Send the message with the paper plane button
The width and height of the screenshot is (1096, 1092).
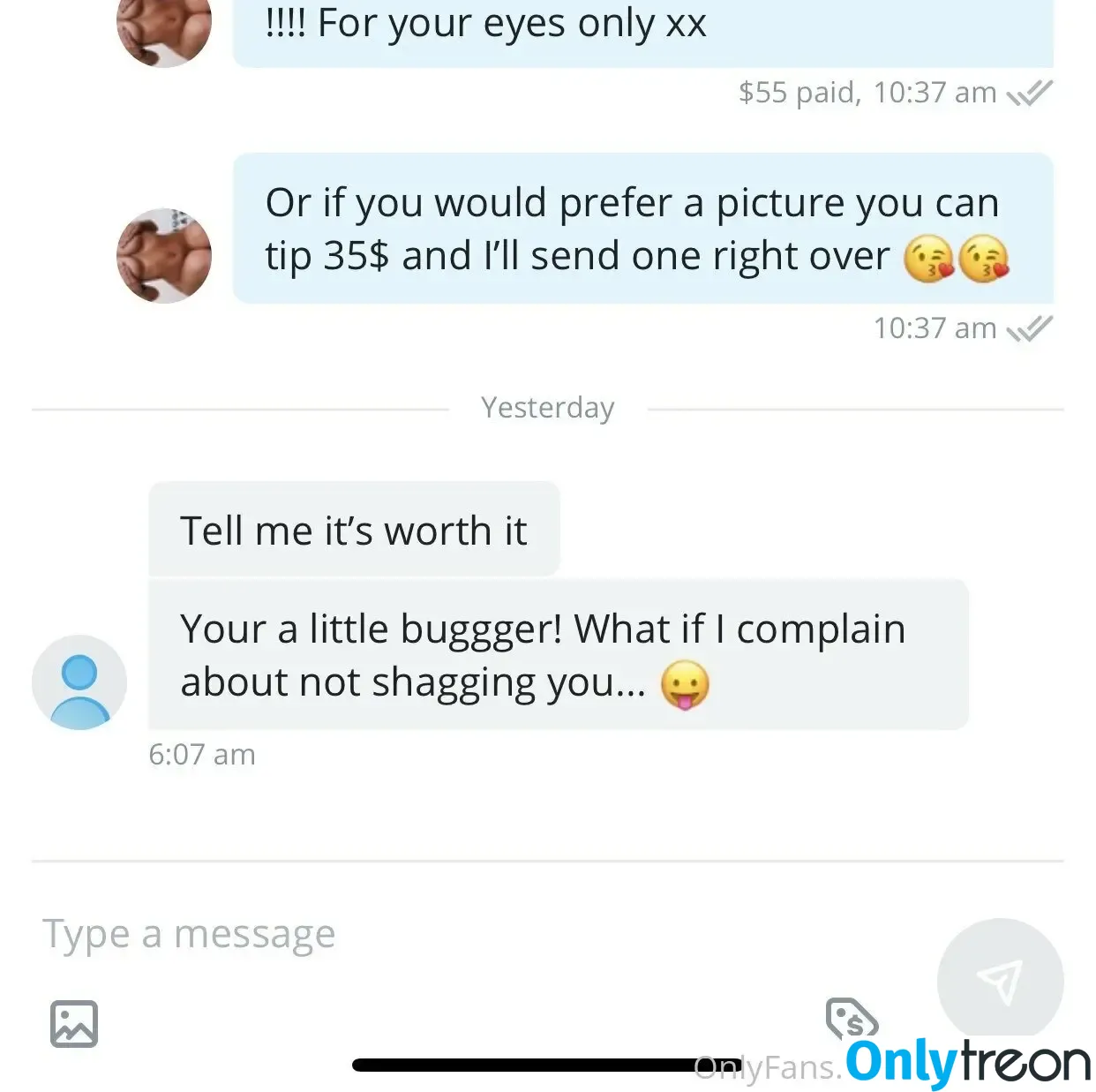tap(1000, 980)
